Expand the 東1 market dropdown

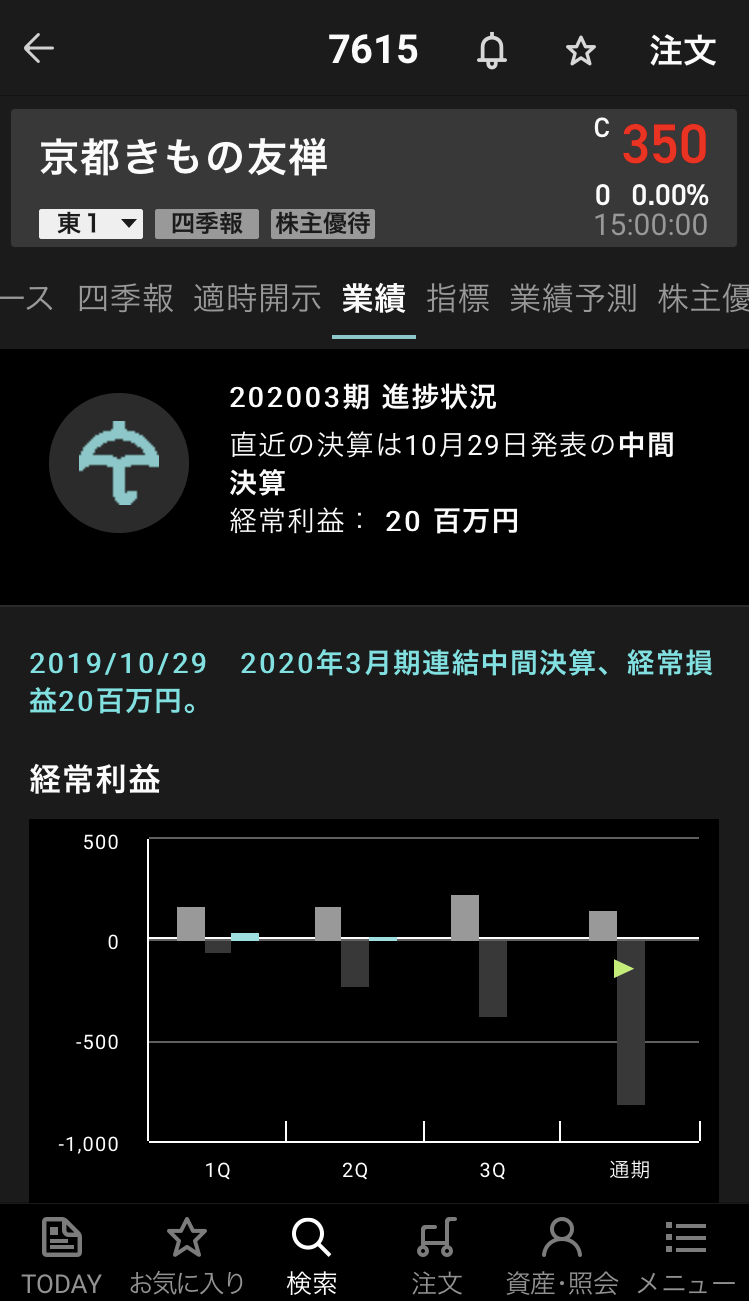[91, 223]
